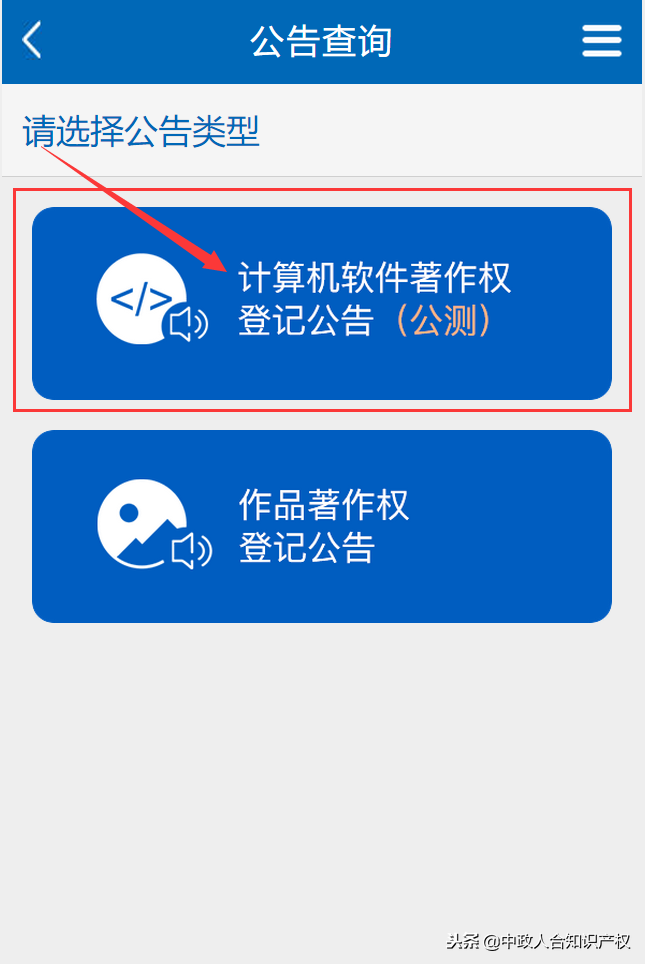This screenshot has width=645, height=964.
Task: Select 计算机软件著作权登记公告 (公测)
Action: (321, 303)
